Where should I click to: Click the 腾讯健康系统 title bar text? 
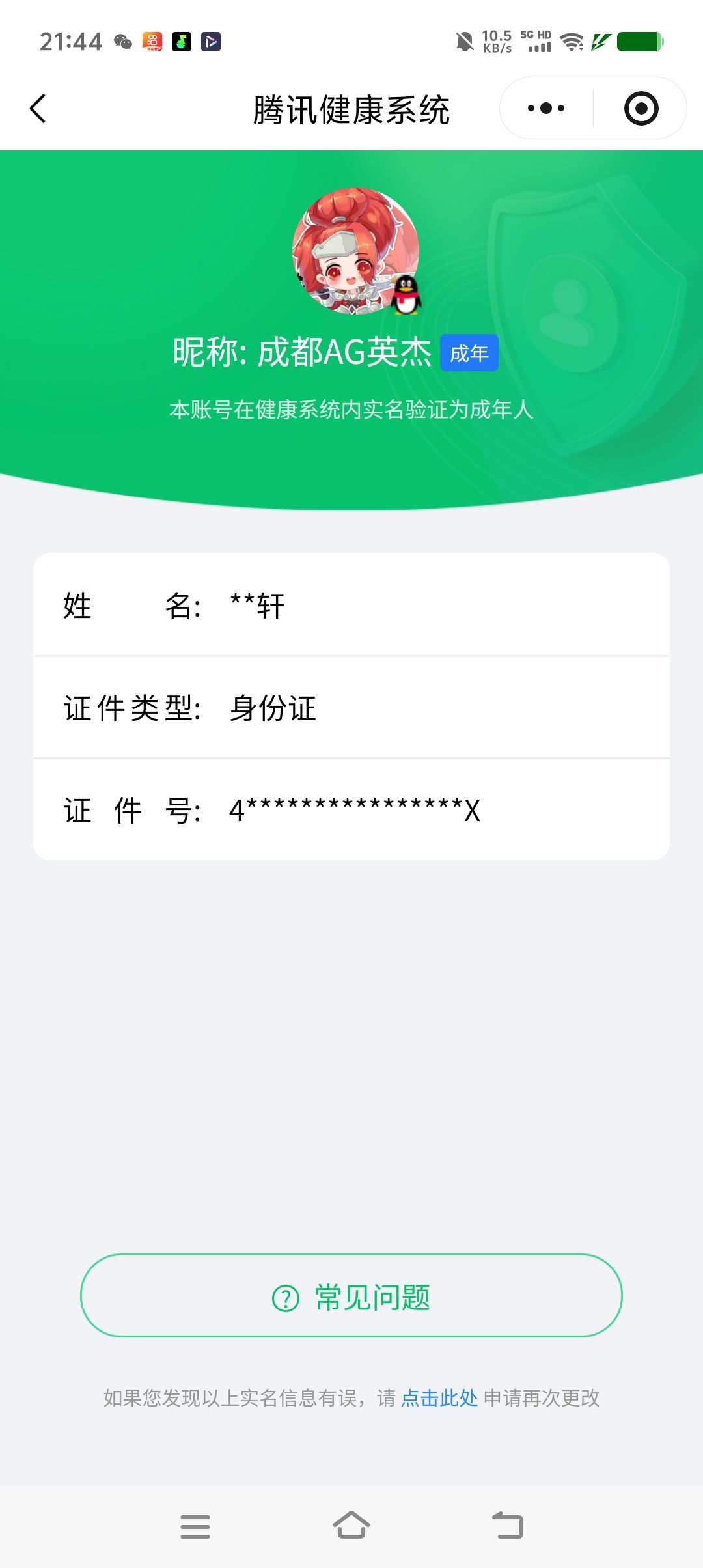pyautogui.click(x=351, y=109)
